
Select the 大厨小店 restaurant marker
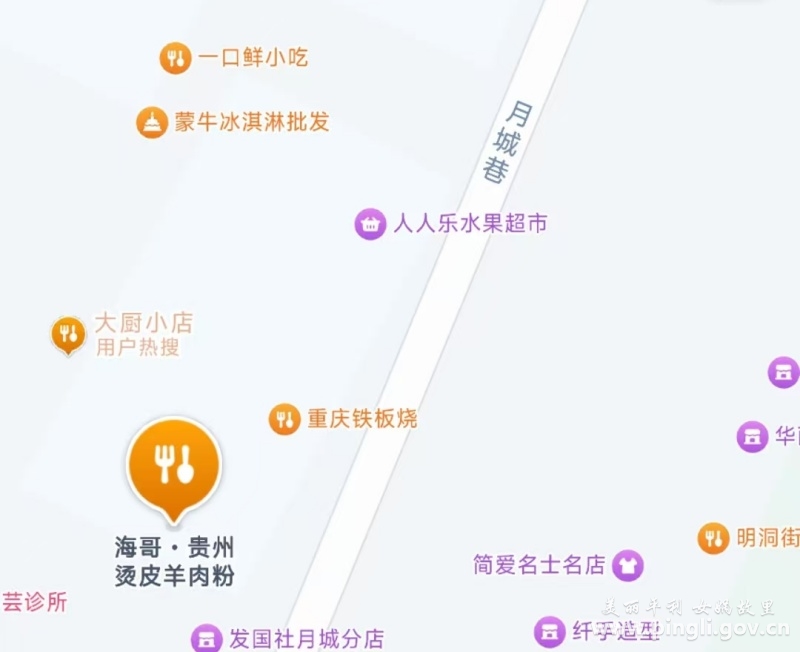[x=69, y=334]
